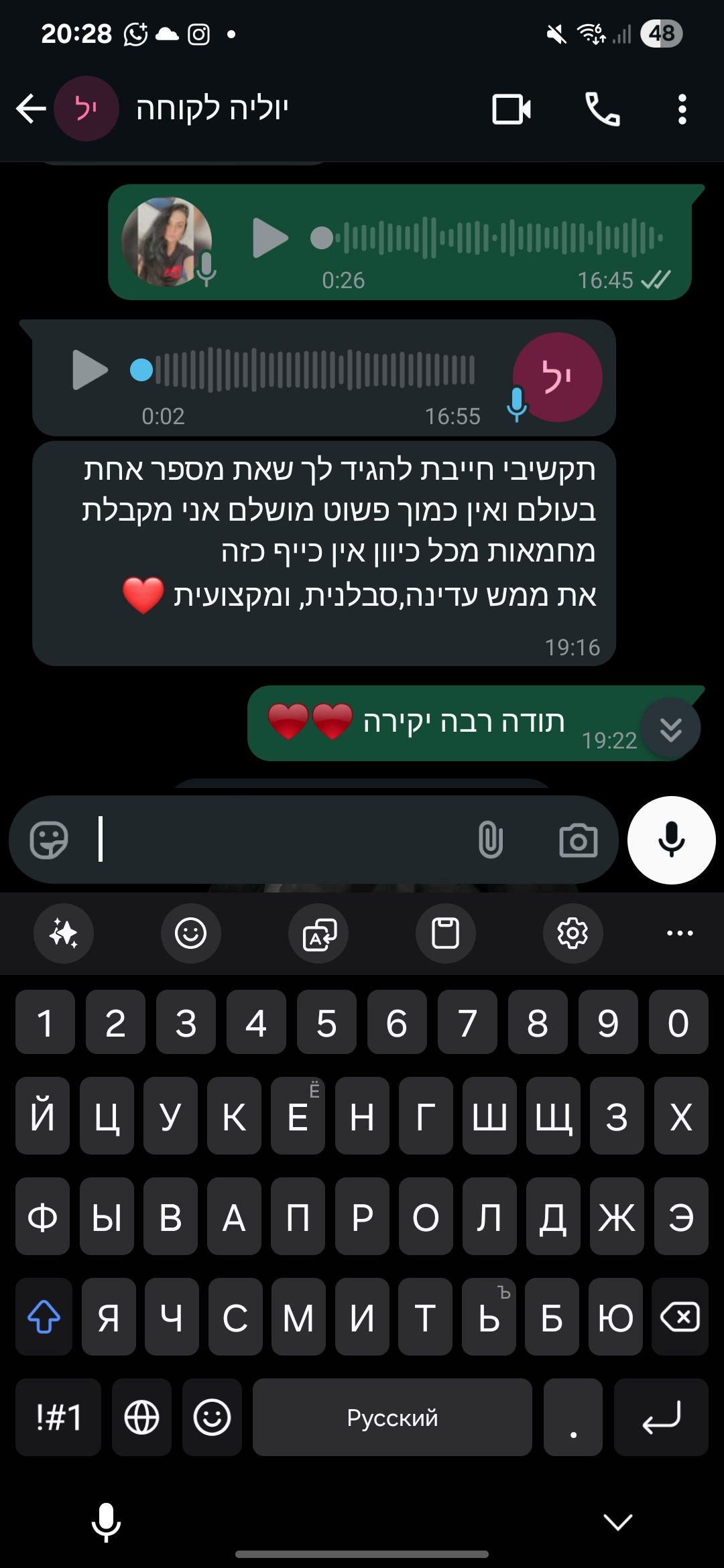Attach a file with the paperclip icon
Screen dimensions: 724x1568
pos(490,840)
